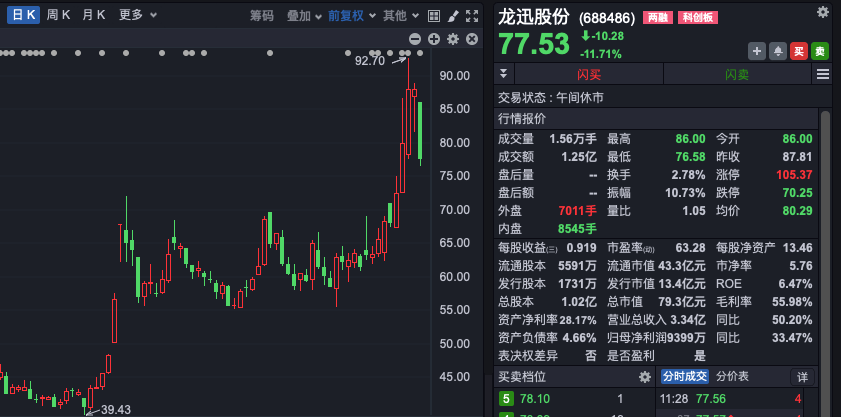Tap the 闪卖 quick sell button
The height and width of the screenshot is (417, 841).
coord(737,75)
